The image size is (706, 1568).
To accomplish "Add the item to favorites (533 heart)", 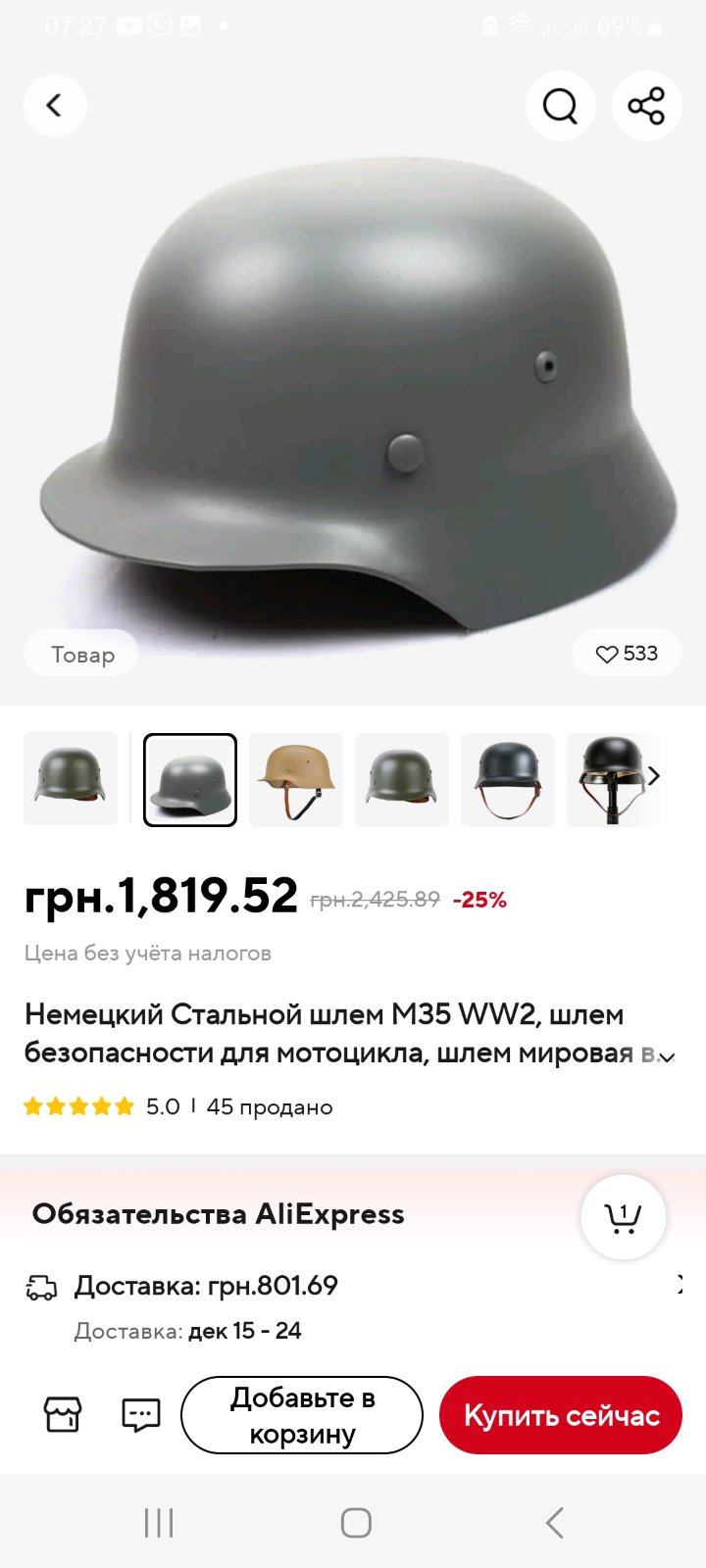I will click(628, 654).
